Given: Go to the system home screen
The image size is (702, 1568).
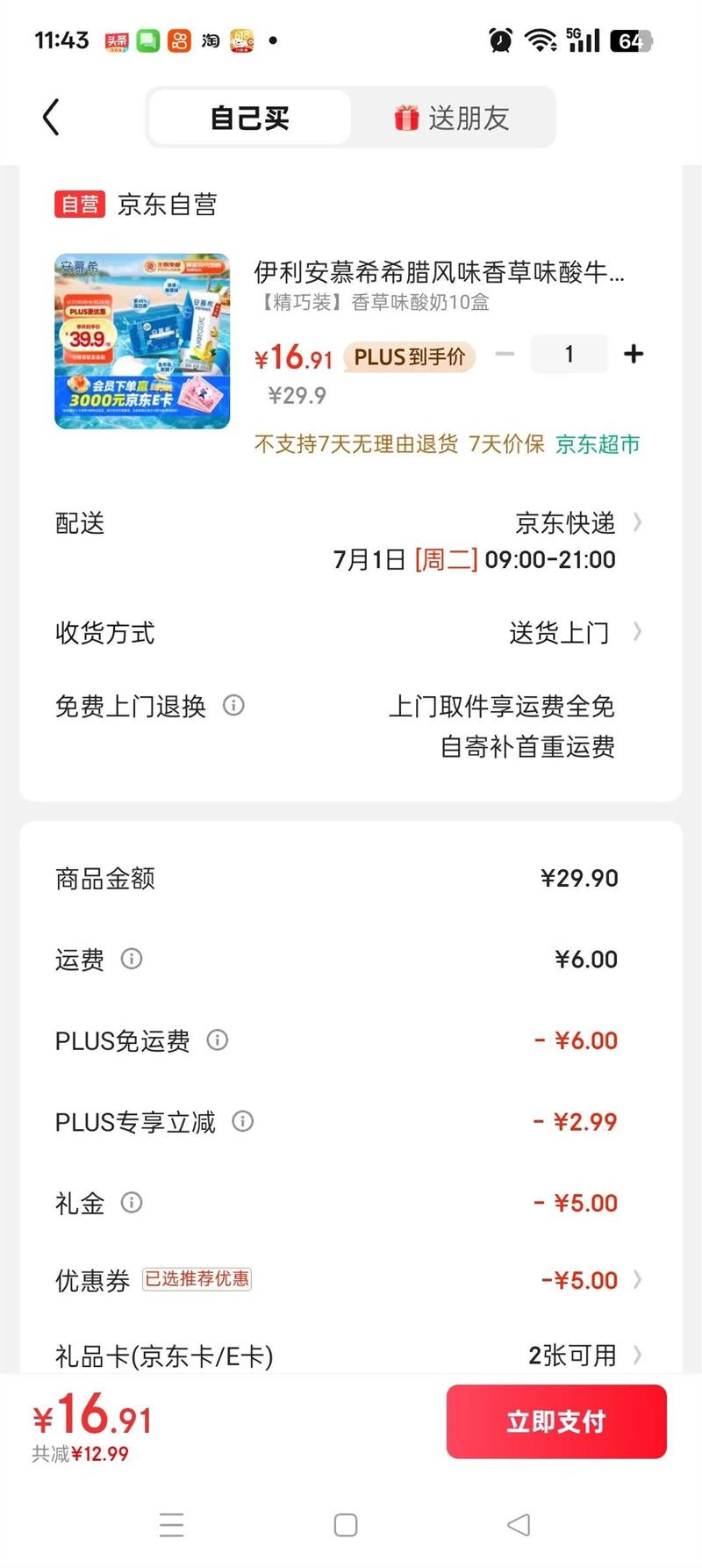Looking at the screenshot, I should 346,1525.
